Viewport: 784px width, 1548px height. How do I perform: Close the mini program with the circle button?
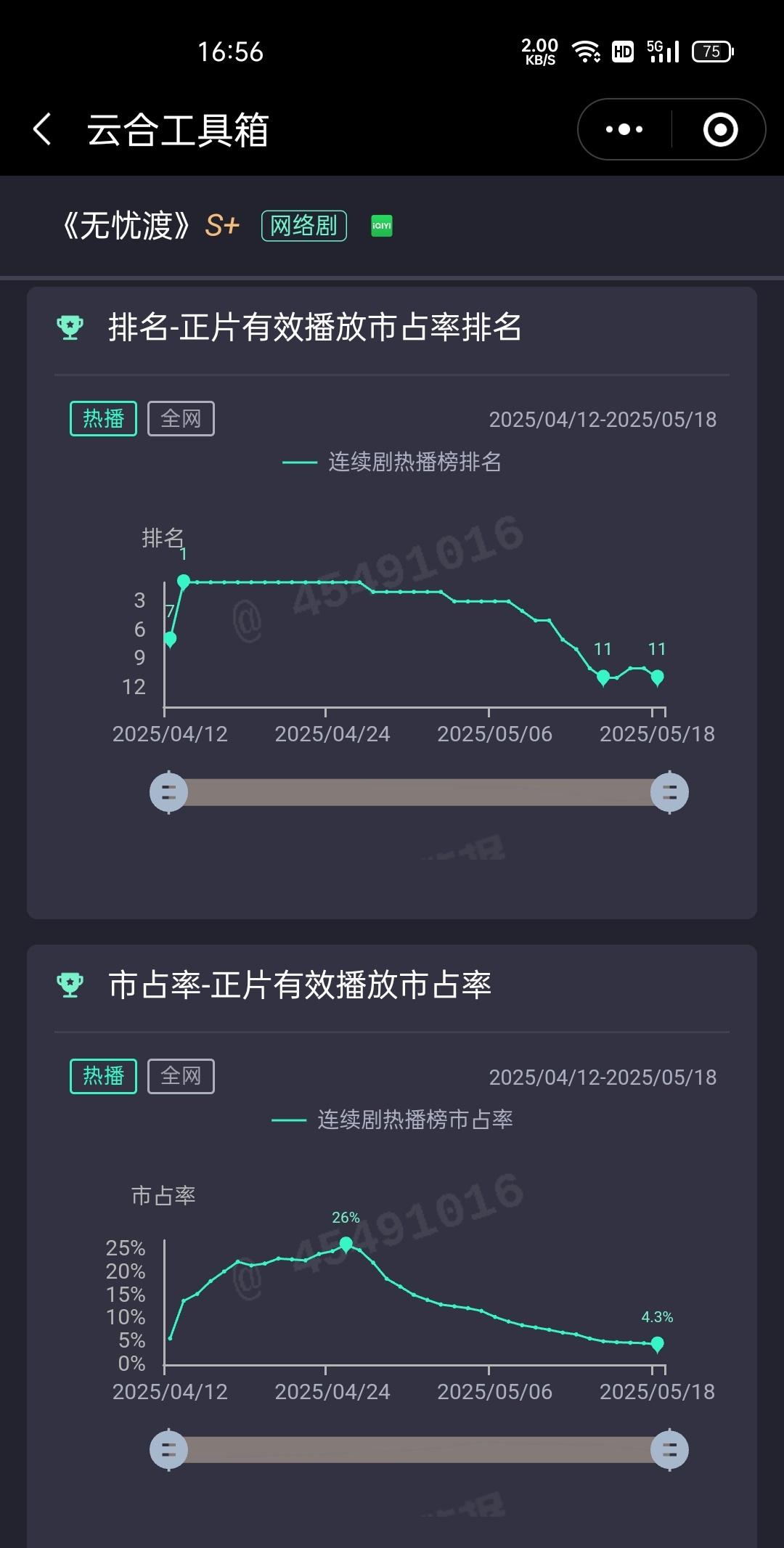(720, 130)
